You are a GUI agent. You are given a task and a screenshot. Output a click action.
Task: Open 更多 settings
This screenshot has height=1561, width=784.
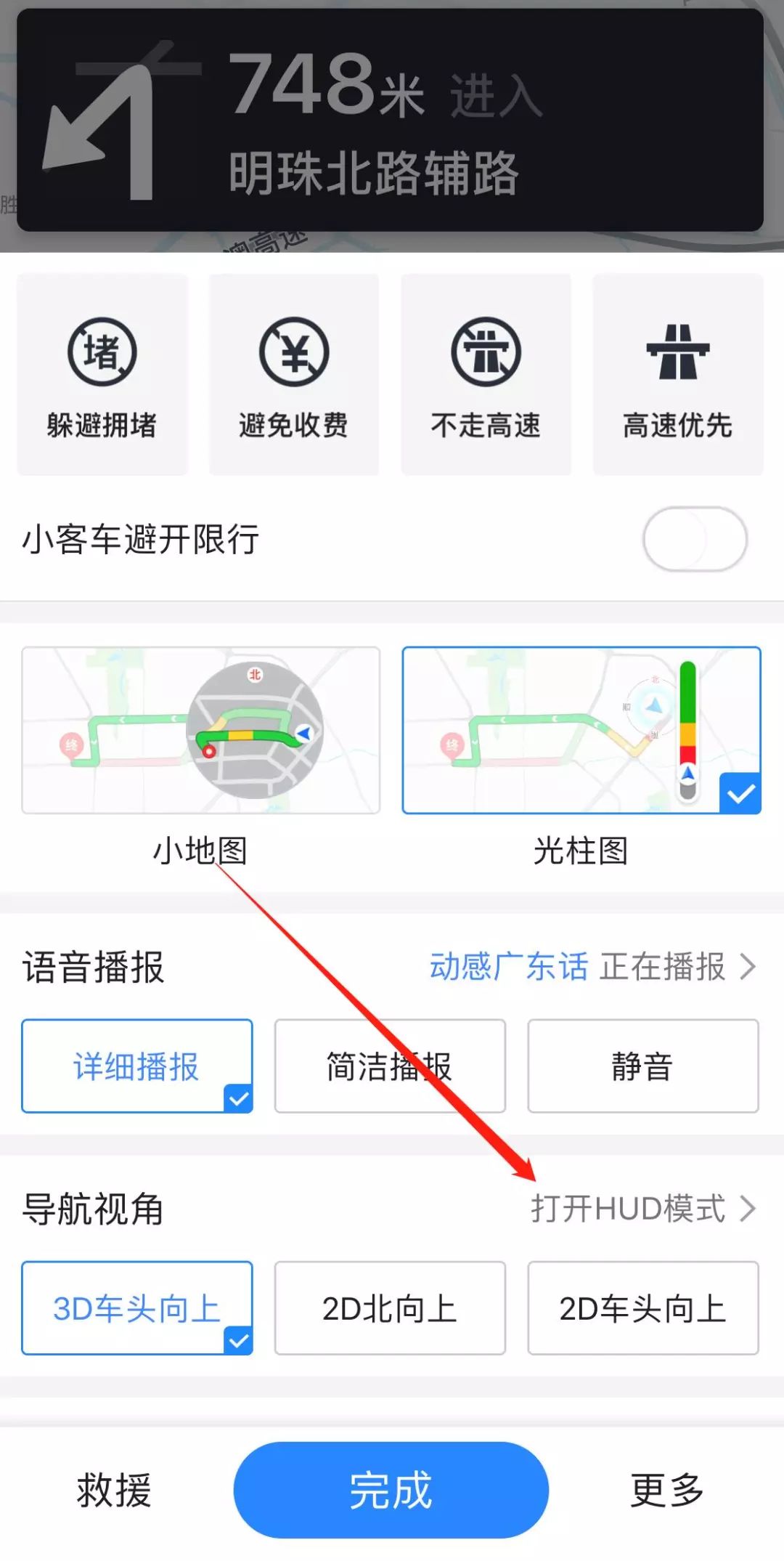(666, 1490)
